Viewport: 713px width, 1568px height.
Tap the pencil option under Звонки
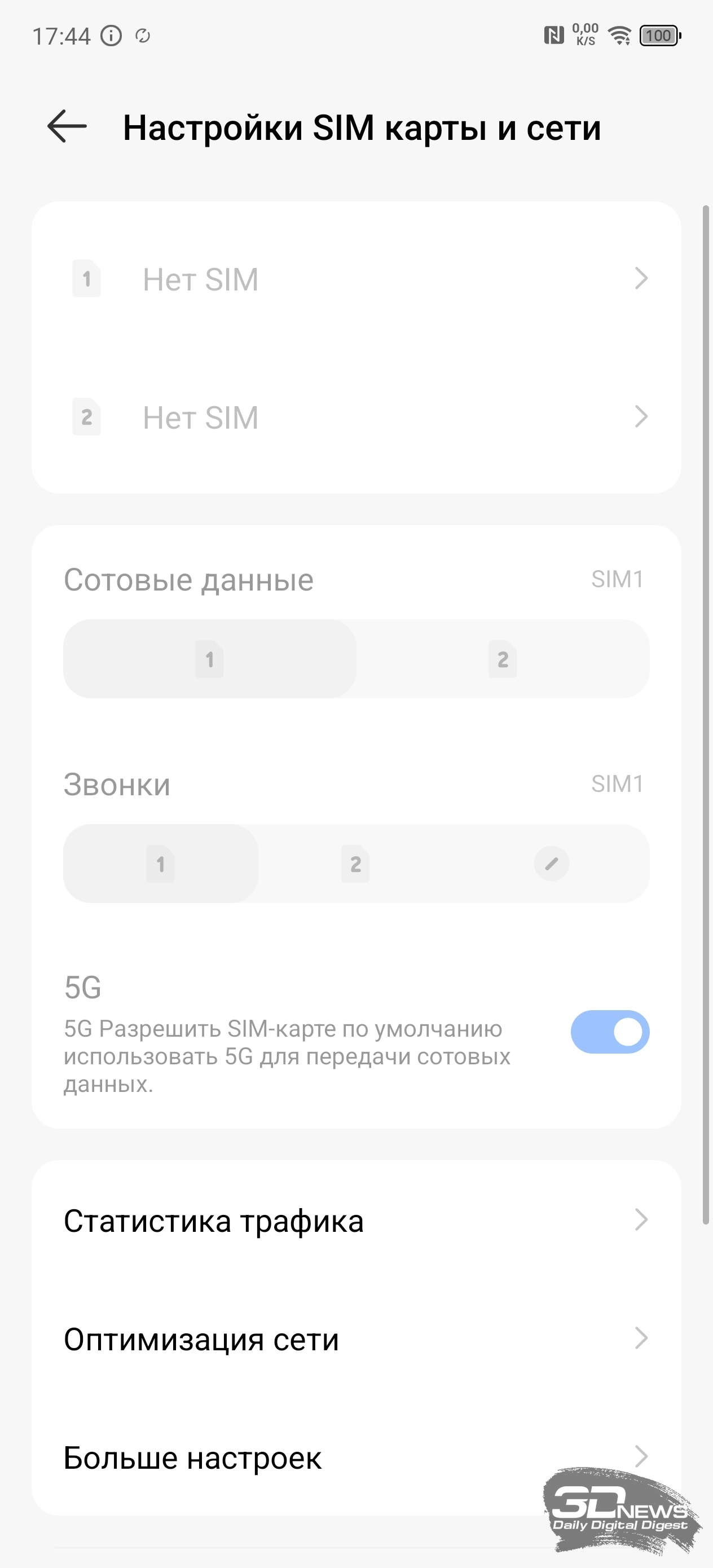[552, 863]
